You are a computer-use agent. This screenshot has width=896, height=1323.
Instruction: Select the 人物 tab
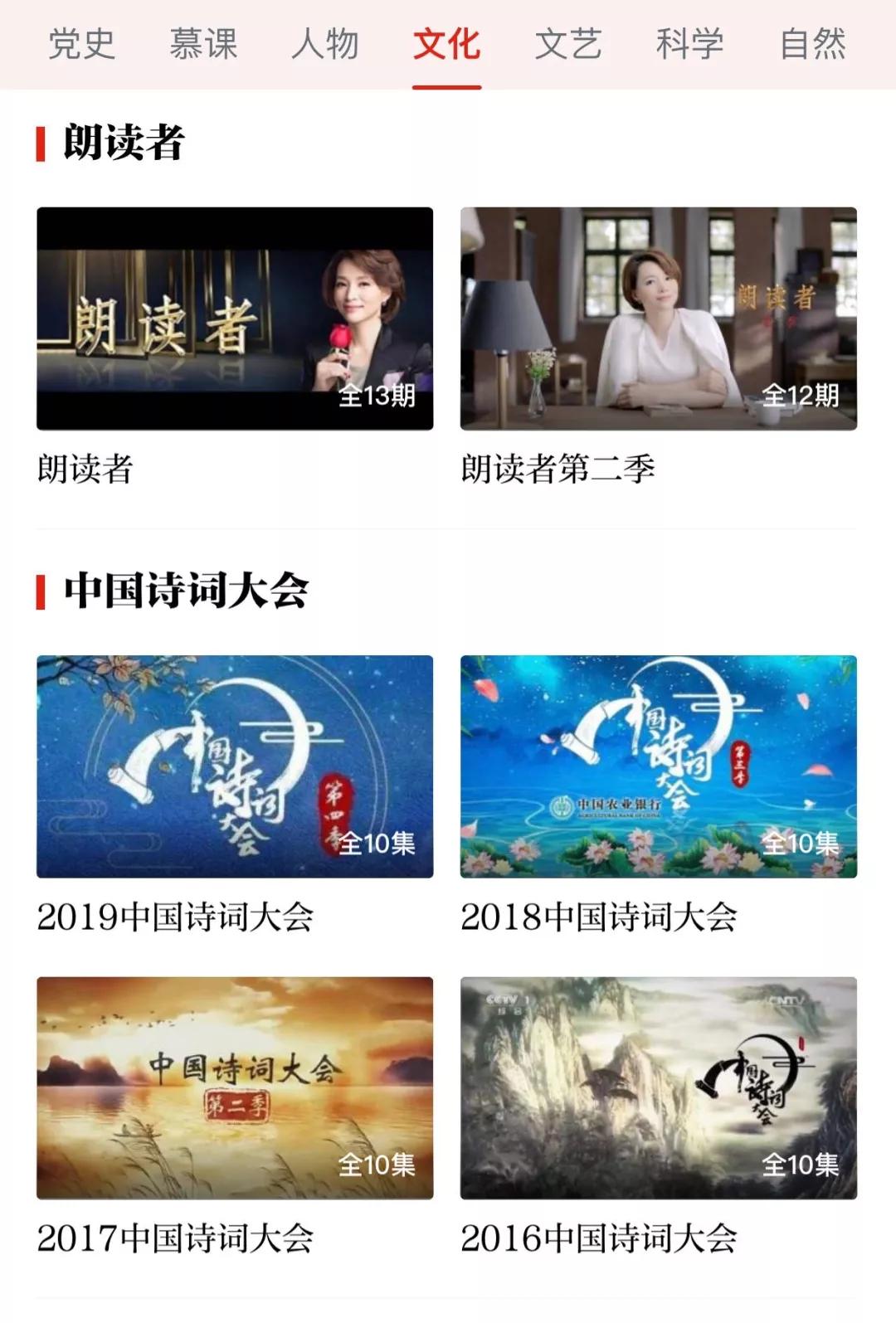point(326,46)
